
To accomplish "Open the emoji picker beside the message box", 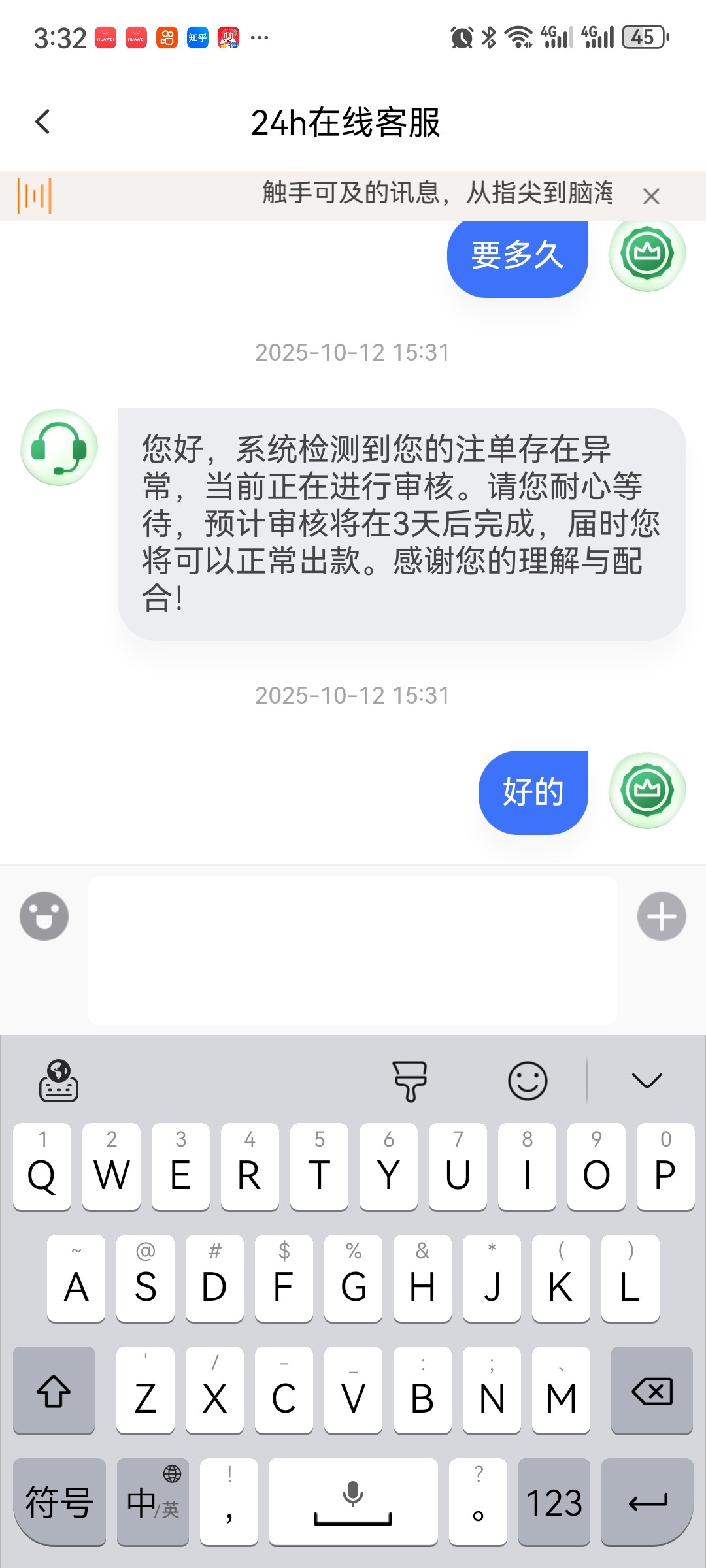I will click(44, 916).
